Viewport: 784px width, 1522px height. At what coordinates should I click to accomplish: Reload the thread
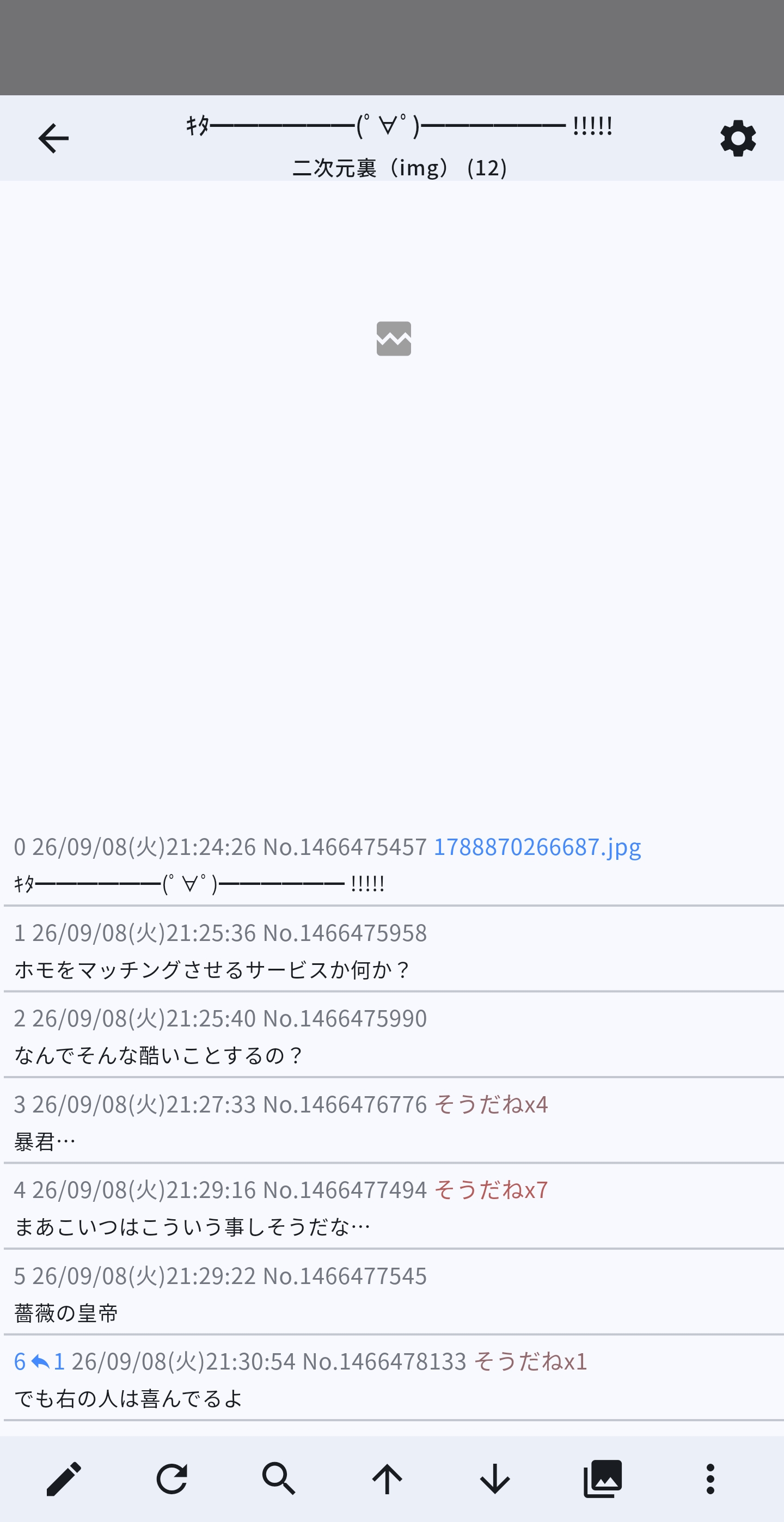tap(171, 1479)
